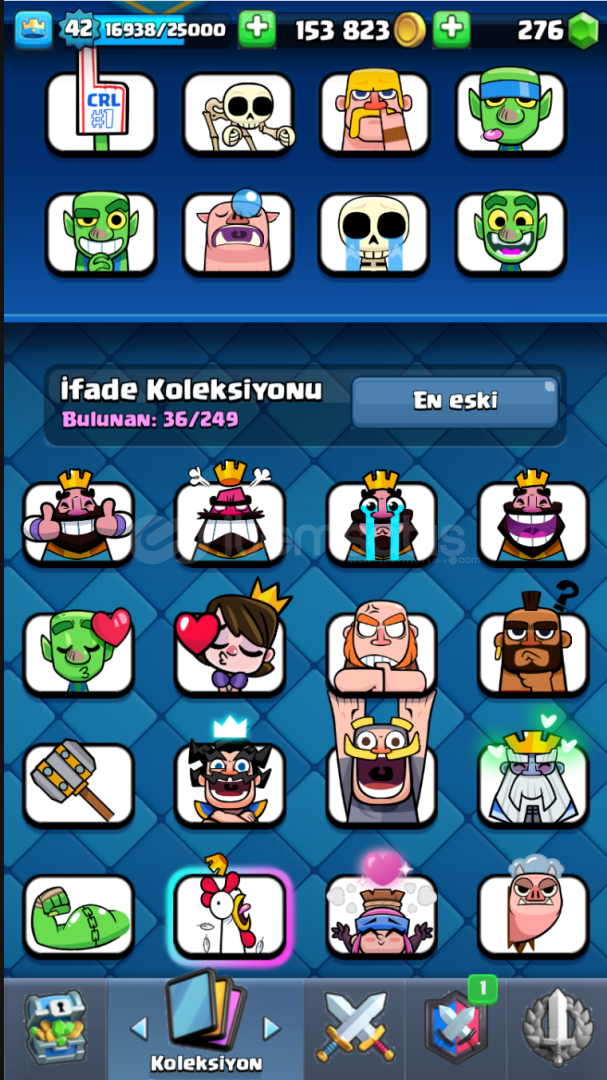Open the clan shield tab with badge

(x=456, y=1025)
